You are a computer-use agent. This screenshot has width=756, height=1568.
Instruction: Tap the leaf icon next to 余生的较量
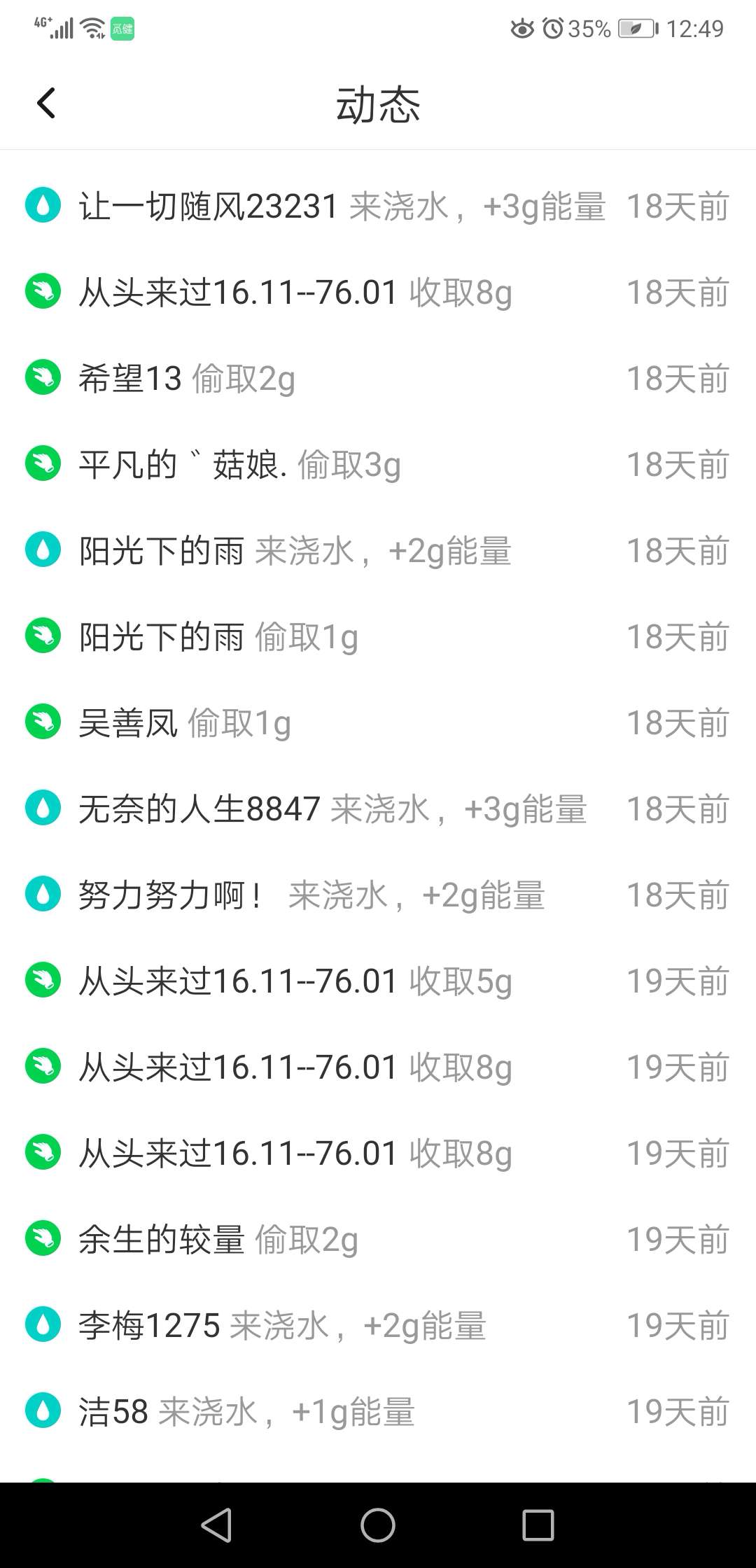coord(42,1239)
